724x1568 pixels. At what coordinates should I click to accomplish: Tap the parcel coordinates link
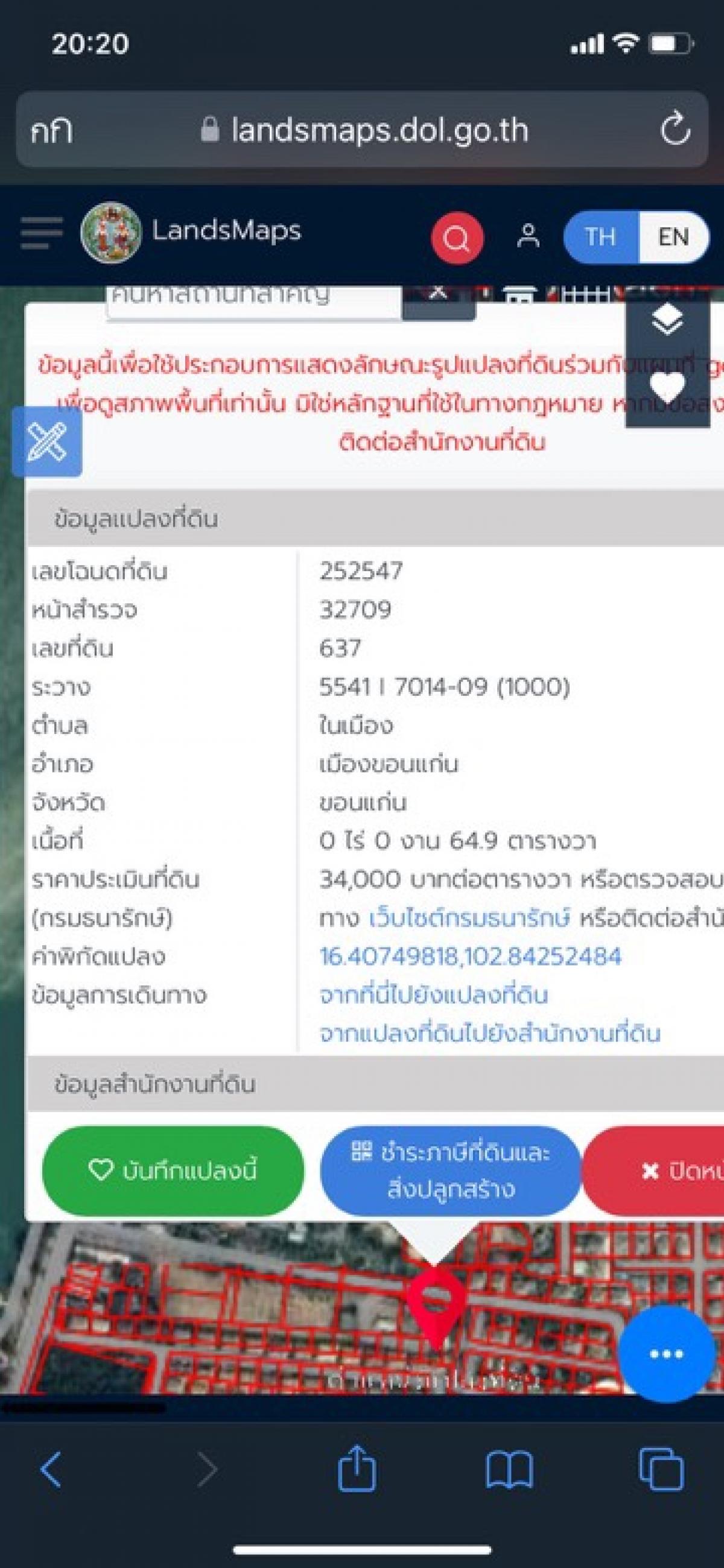tap(470, 956)
